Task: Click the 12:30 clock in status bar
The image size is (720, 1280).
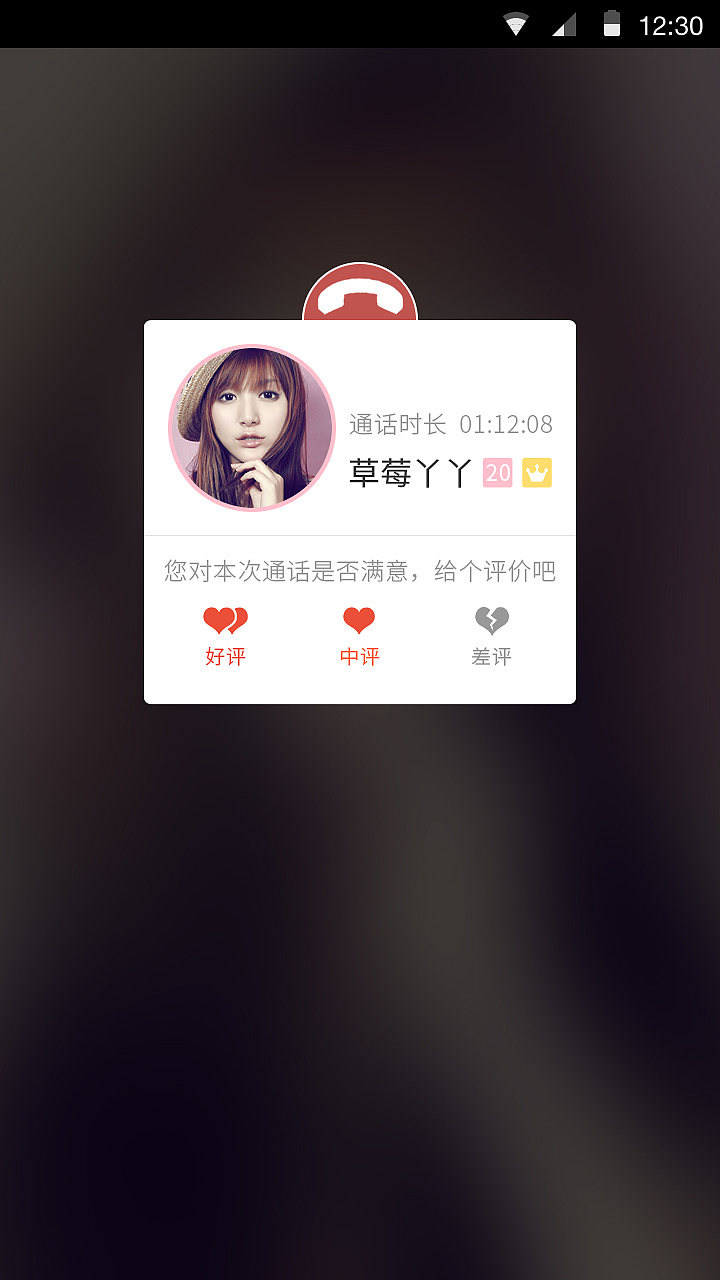Action: (671, 26)
